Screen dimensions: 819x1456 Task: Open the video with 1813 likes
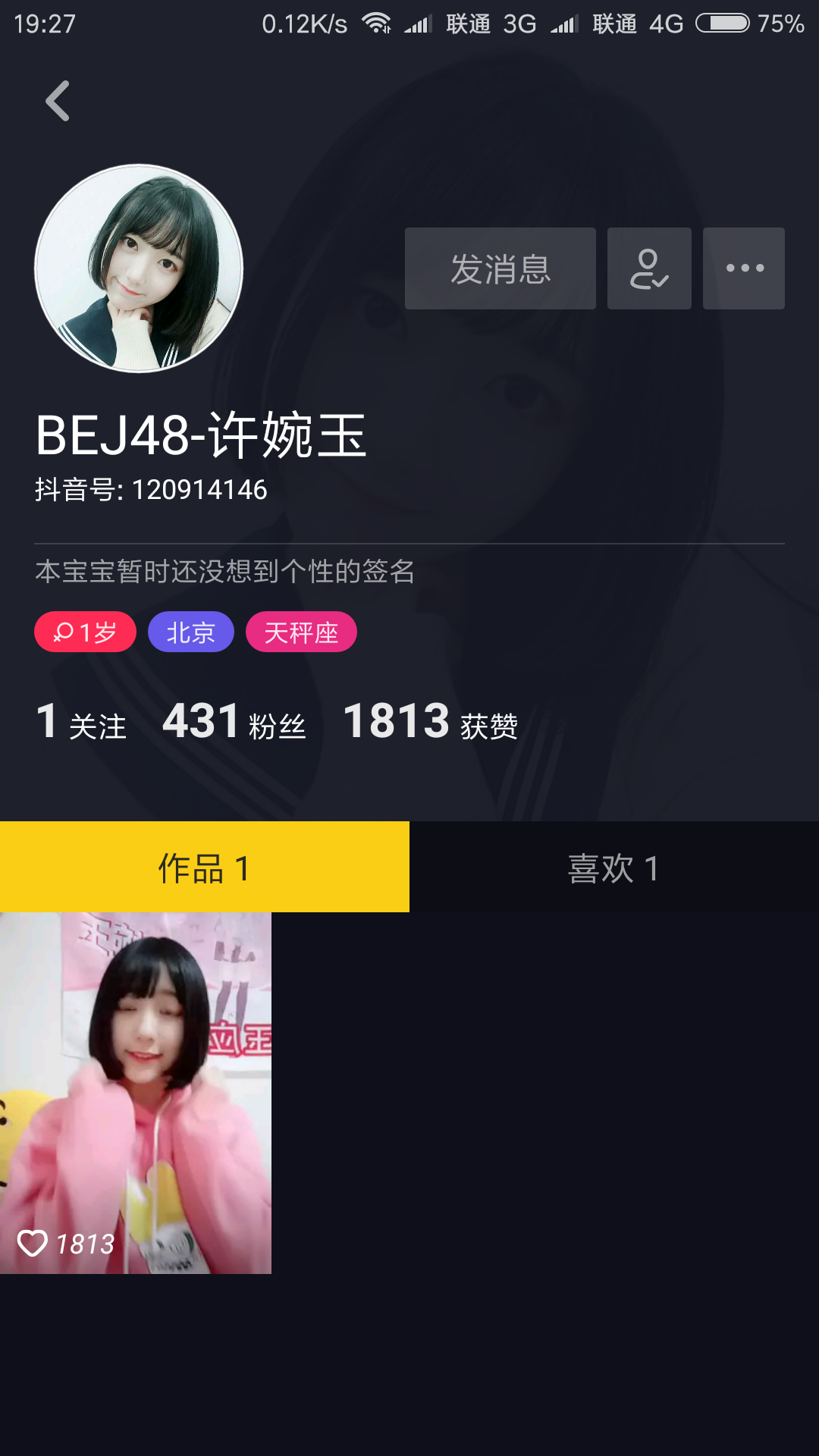[x=136, y=1093]
